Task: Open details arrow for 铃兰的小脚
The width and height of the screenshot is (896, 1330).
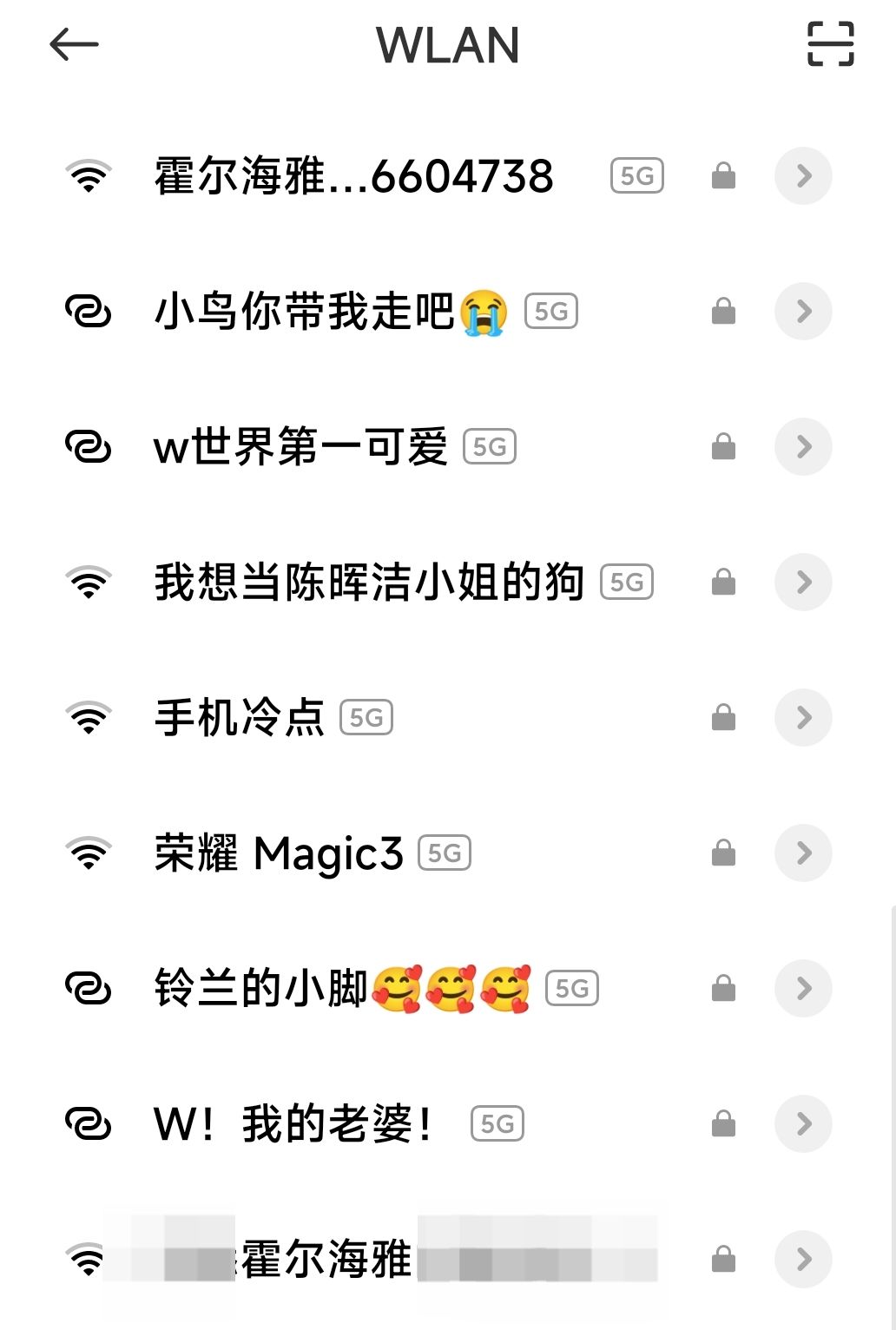Action: tap(803, 989)
